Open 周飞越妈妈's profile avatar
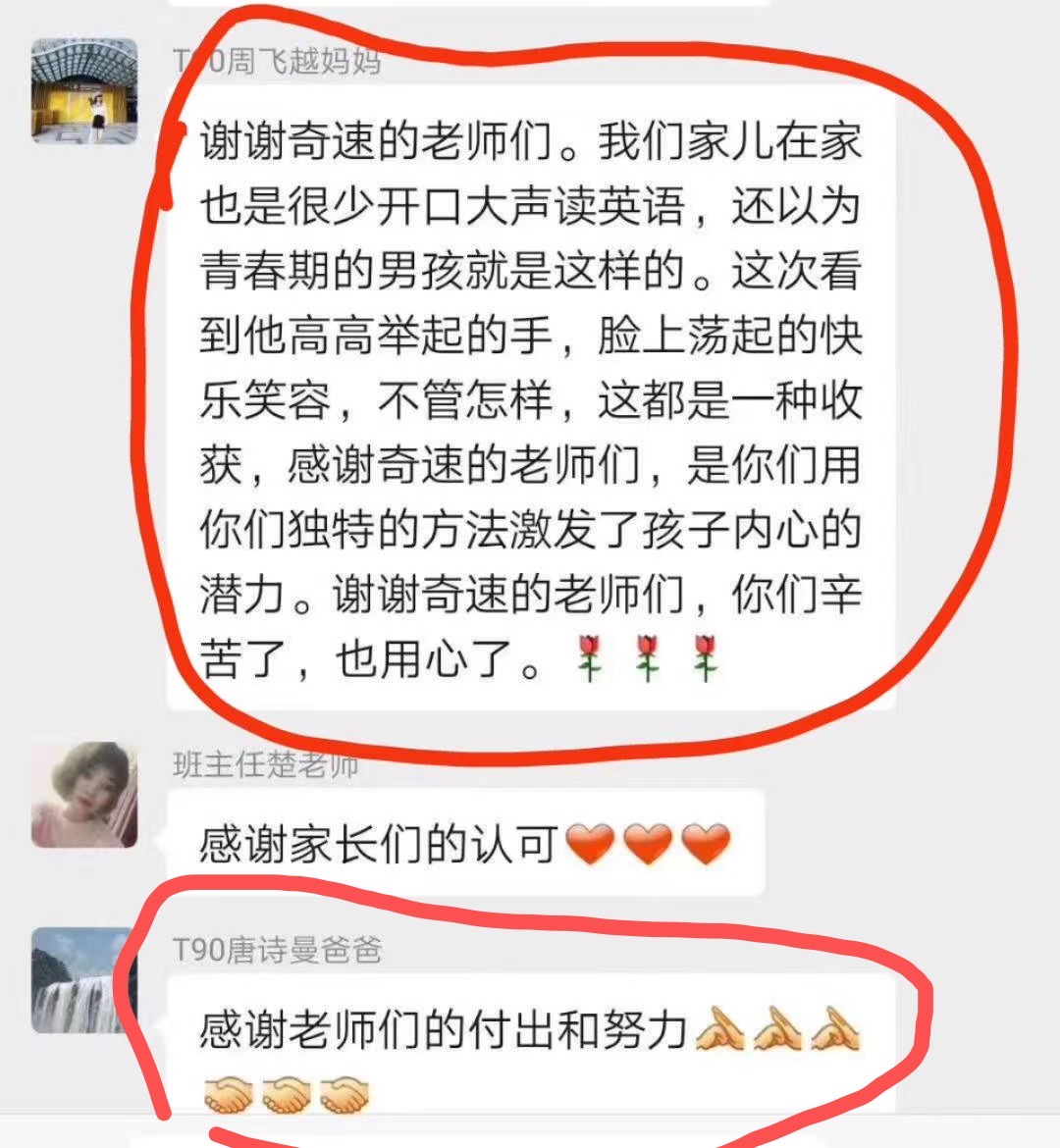This screenshot has width=1060, height=1148. 84,92
